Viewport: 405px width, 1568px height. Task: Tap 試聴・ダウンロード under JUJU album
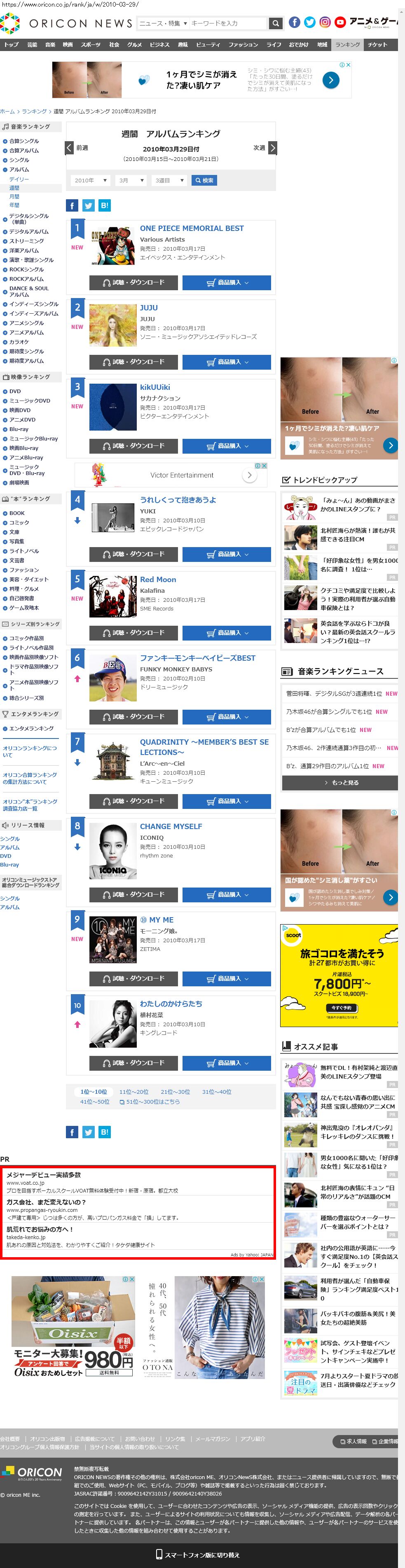(x=133, y=361)
